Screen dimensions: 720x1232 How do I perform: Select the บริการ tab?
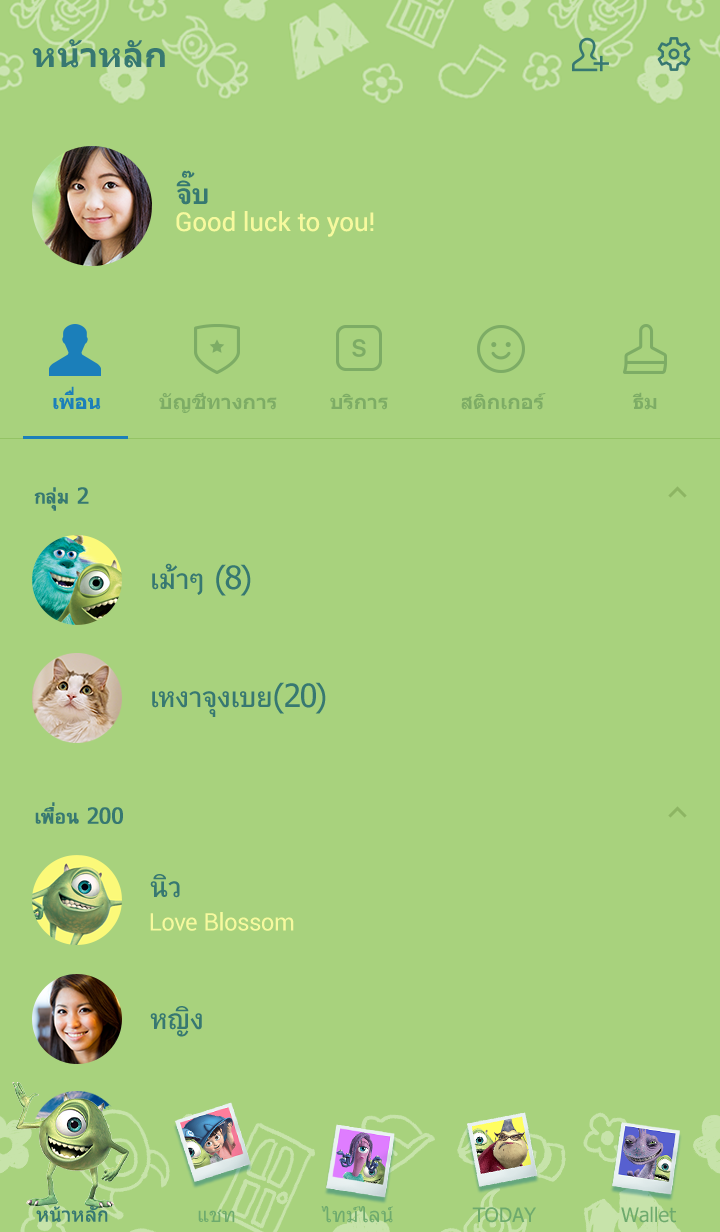click(359, 368)
